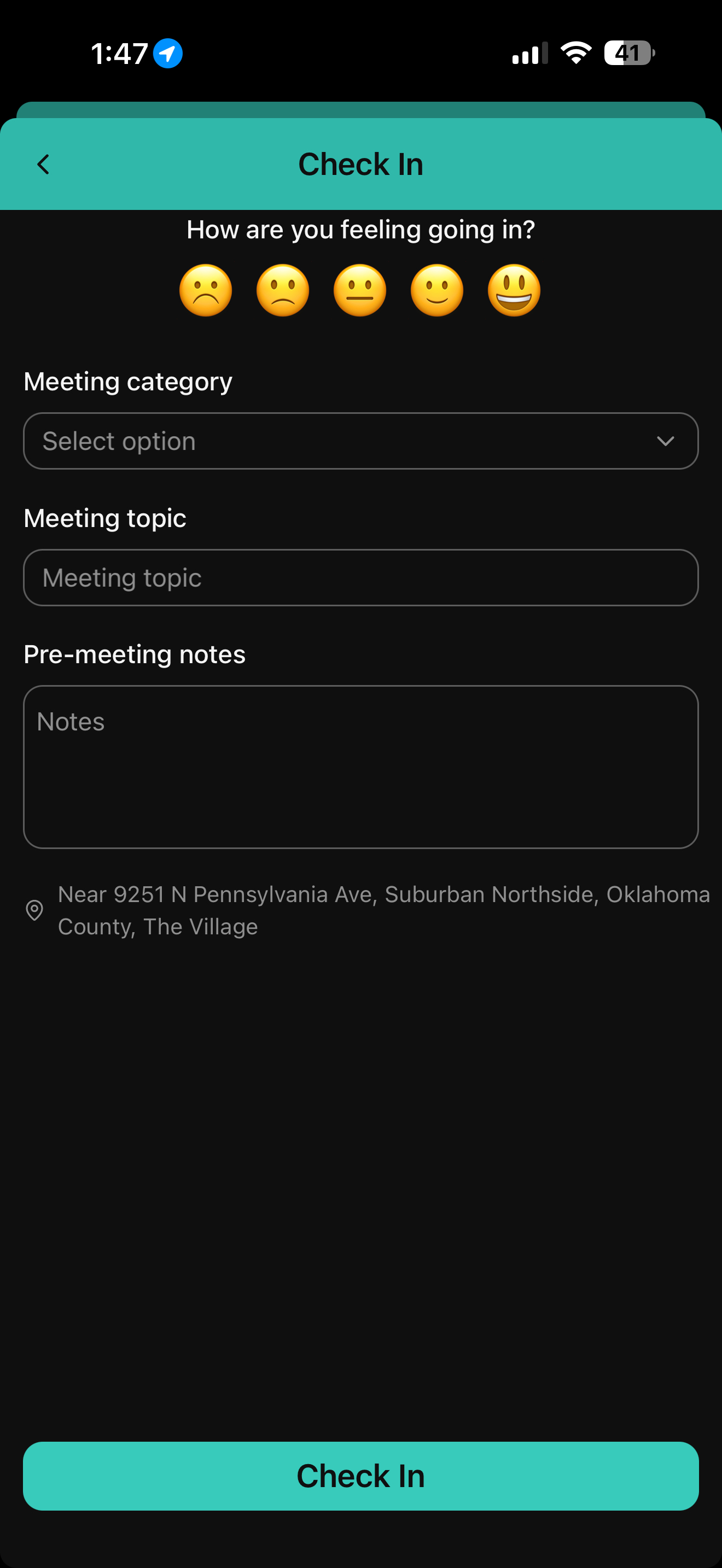Tap the Wi-Fi icon in the status bar

point(575,53)
